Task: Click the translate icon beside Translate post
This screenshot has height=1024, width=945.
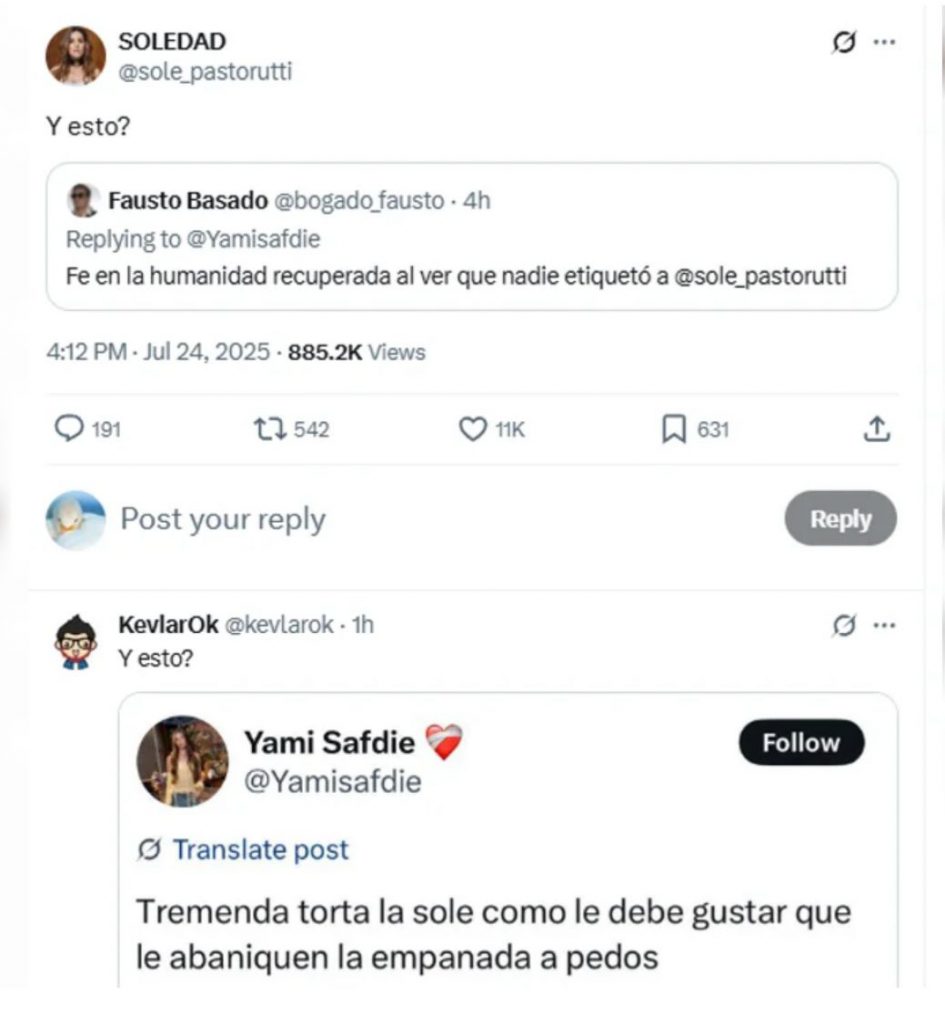Action: pos(150,850)
